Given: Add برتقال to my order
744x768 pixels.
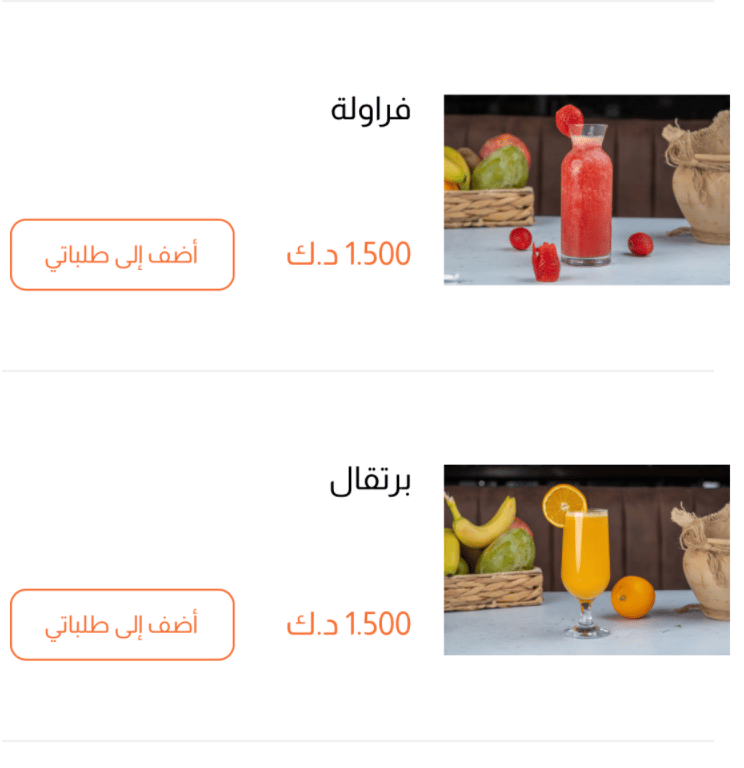Looking at the screenshot, I should tap(122, 625).
